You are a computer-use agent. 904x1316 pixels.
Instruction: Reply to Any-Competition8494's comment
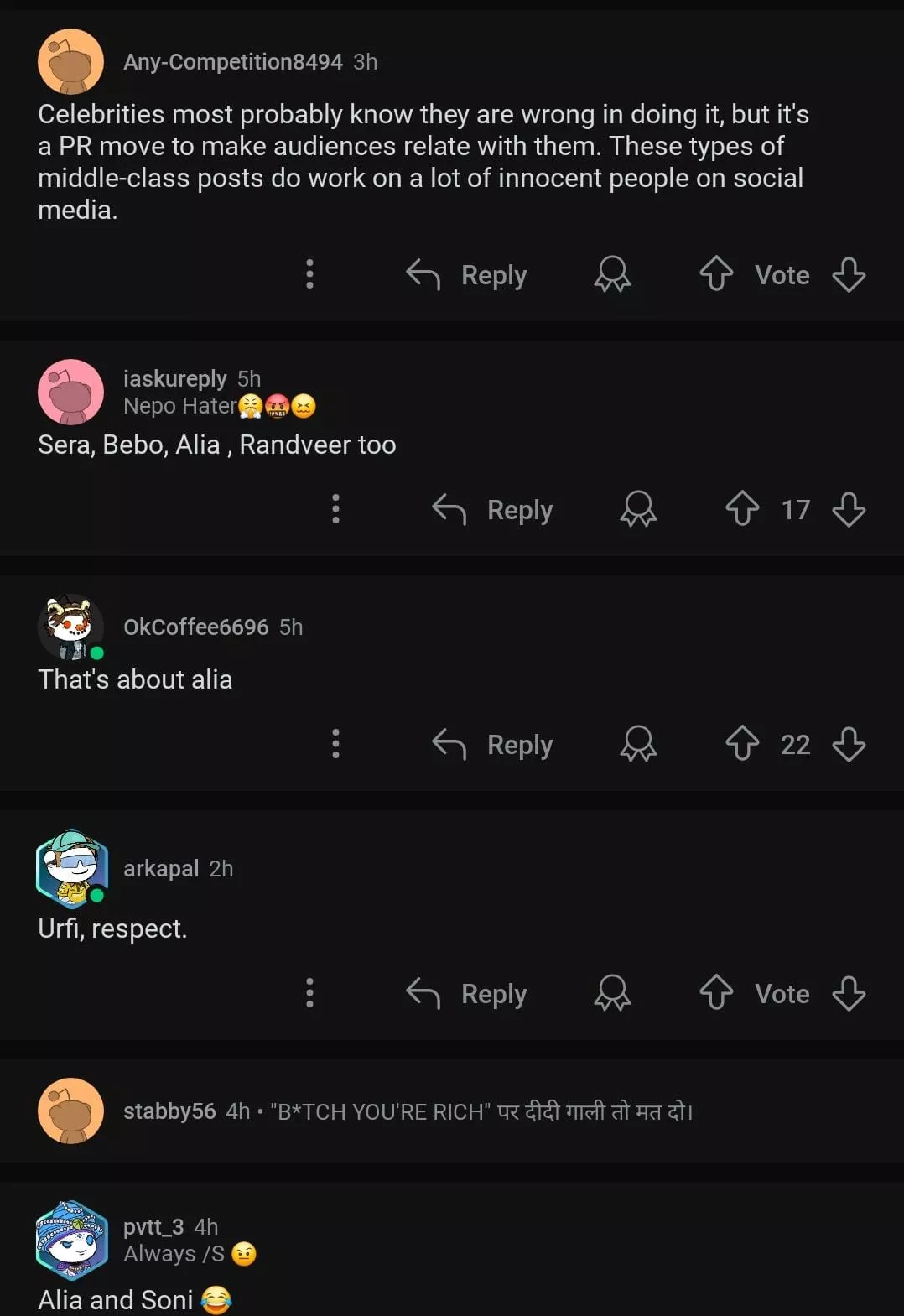point(467,275)
